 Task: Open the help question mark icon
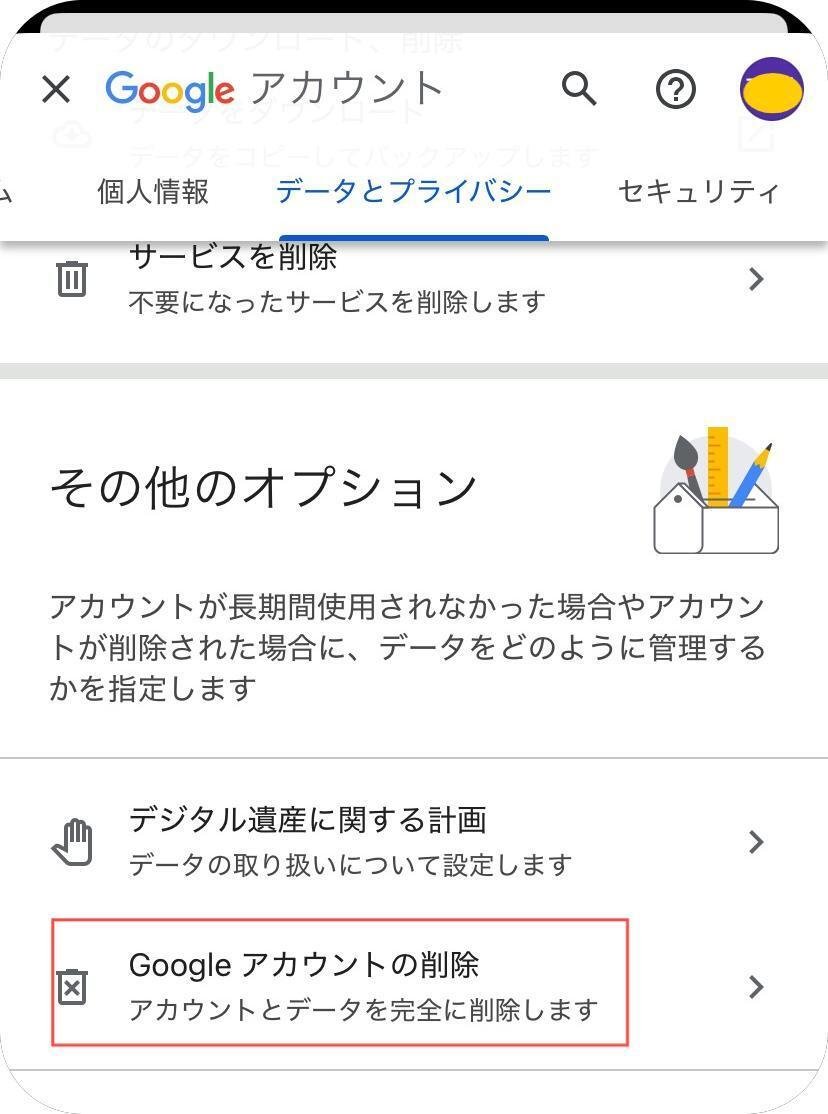click(x=676, y=90)
